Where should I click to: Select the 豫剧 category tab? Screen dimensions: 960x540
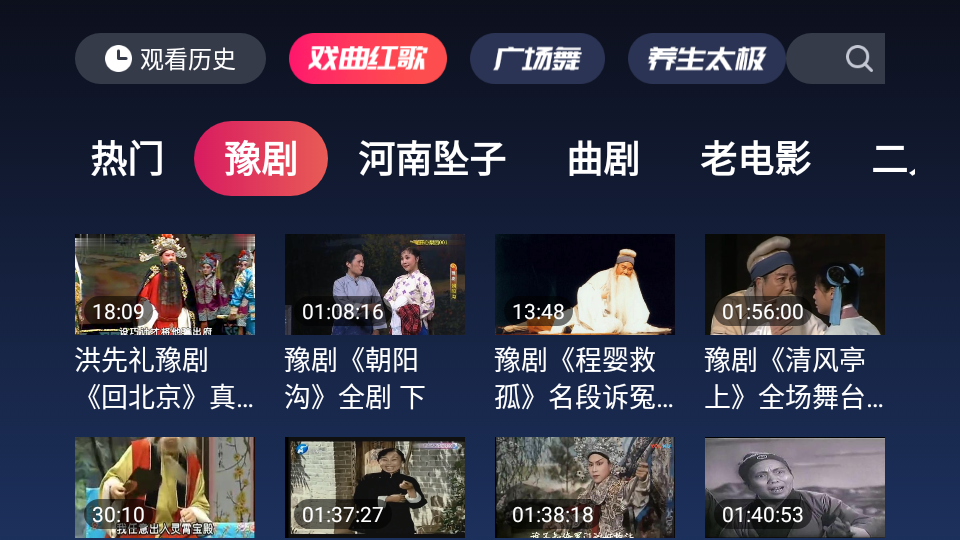point(261,159)
